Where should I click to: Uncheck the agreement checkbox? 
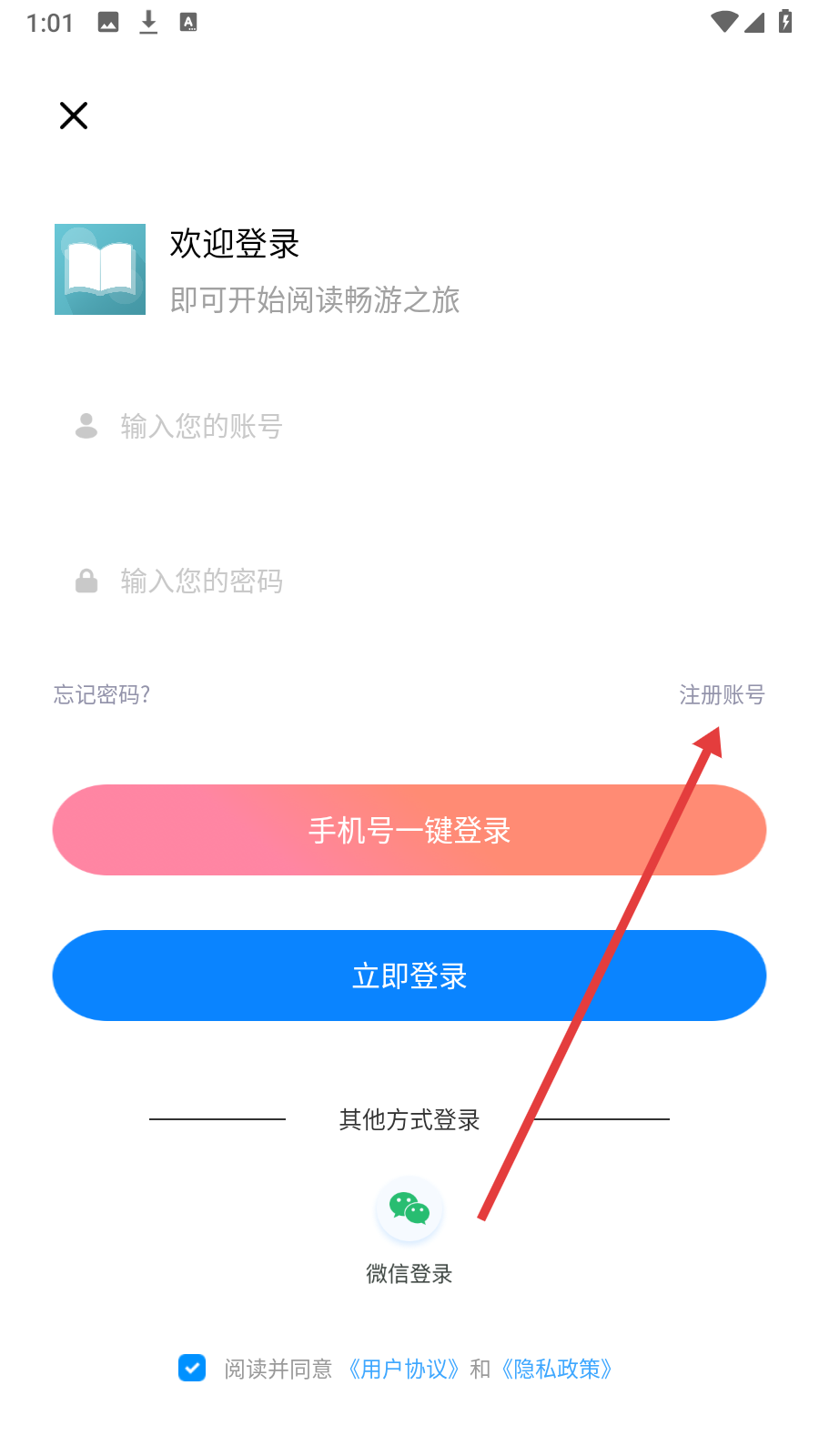[x=192, y=1368]
